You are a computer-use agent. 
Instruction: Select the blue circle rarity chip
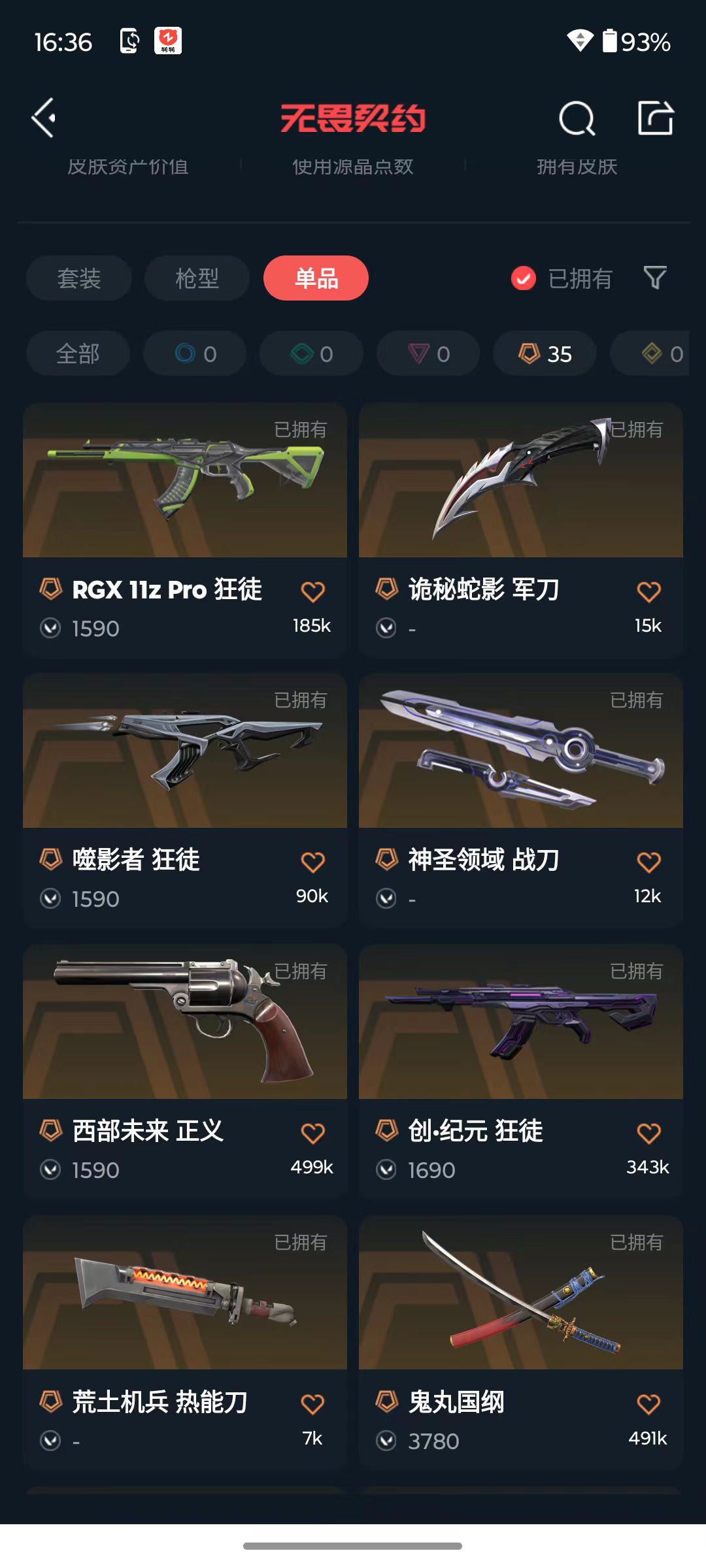[195, 353]
